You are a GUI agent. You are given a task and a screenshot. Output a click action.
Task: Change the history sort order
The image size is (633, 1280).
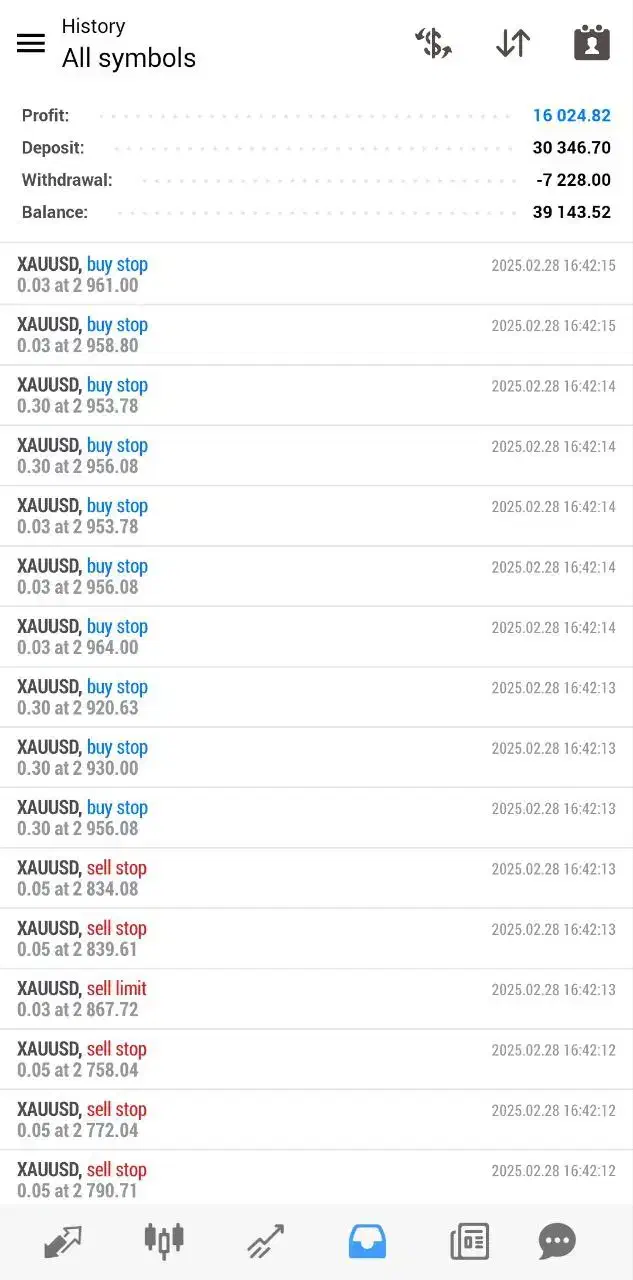pos(513,43)
